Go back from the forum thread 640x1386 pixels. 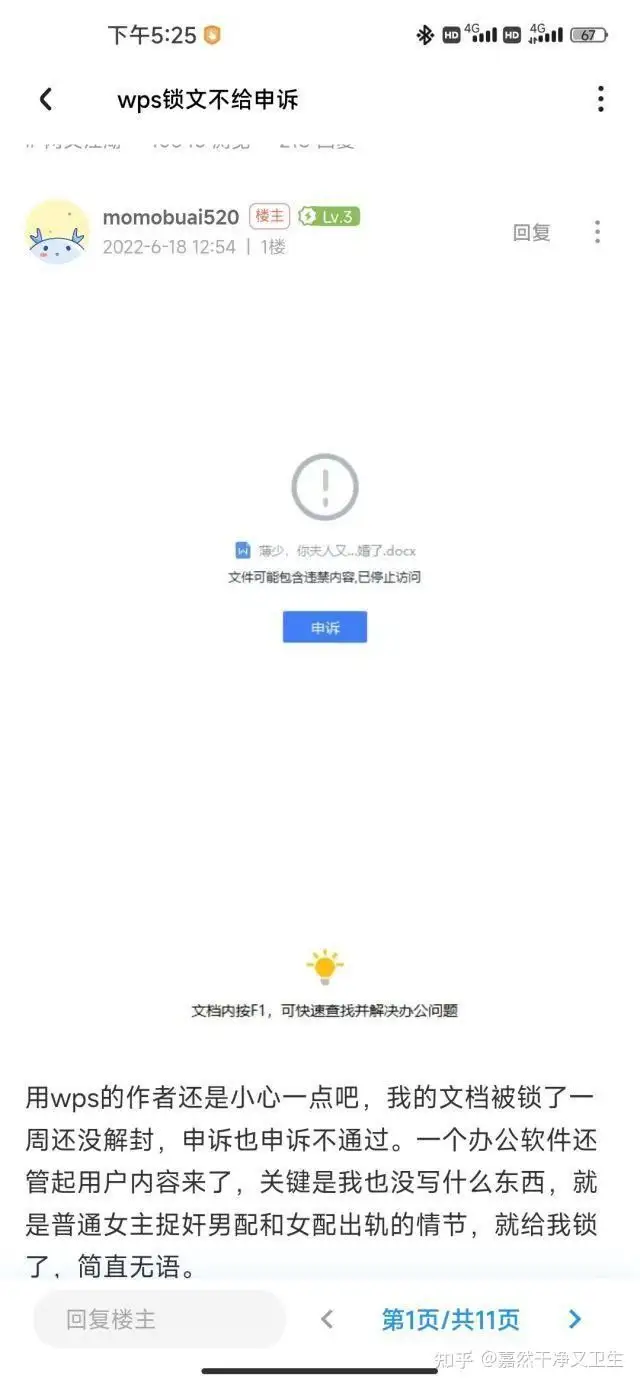[45, 99]
